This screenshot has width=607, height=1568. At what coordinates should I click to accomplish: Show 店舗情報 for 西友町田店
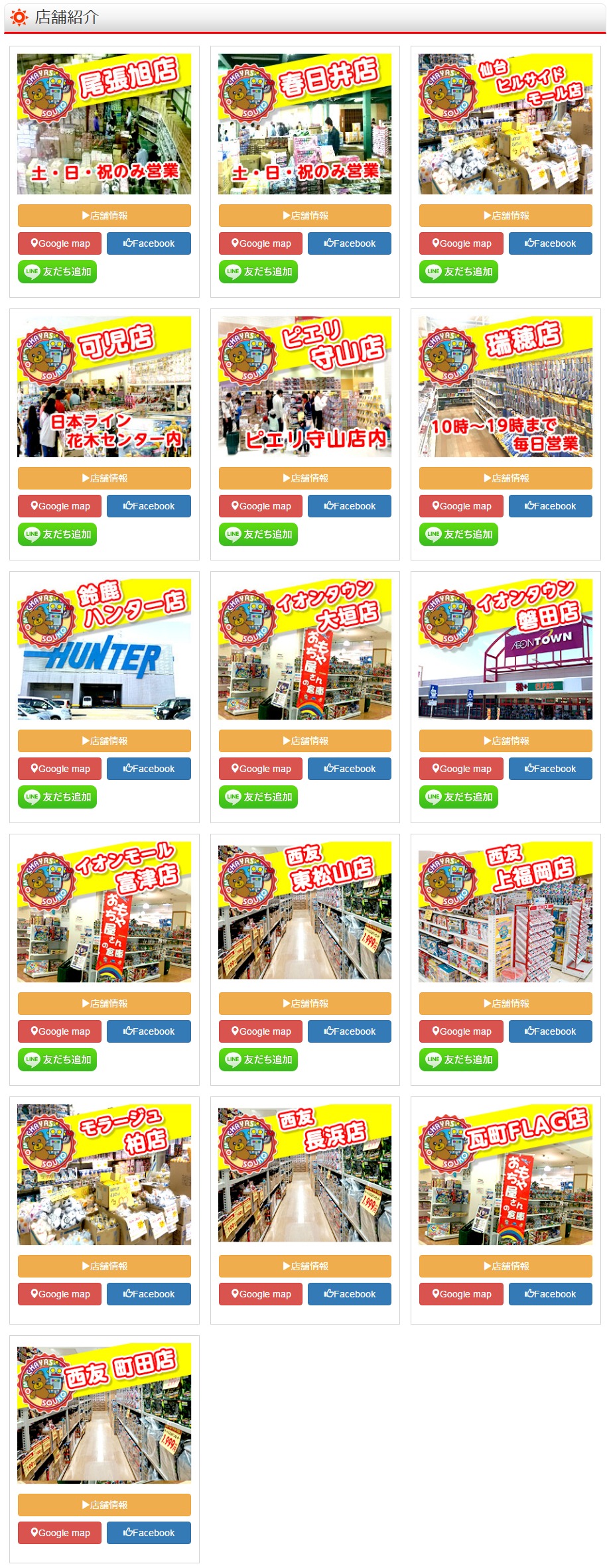[x=104, y=1505]
